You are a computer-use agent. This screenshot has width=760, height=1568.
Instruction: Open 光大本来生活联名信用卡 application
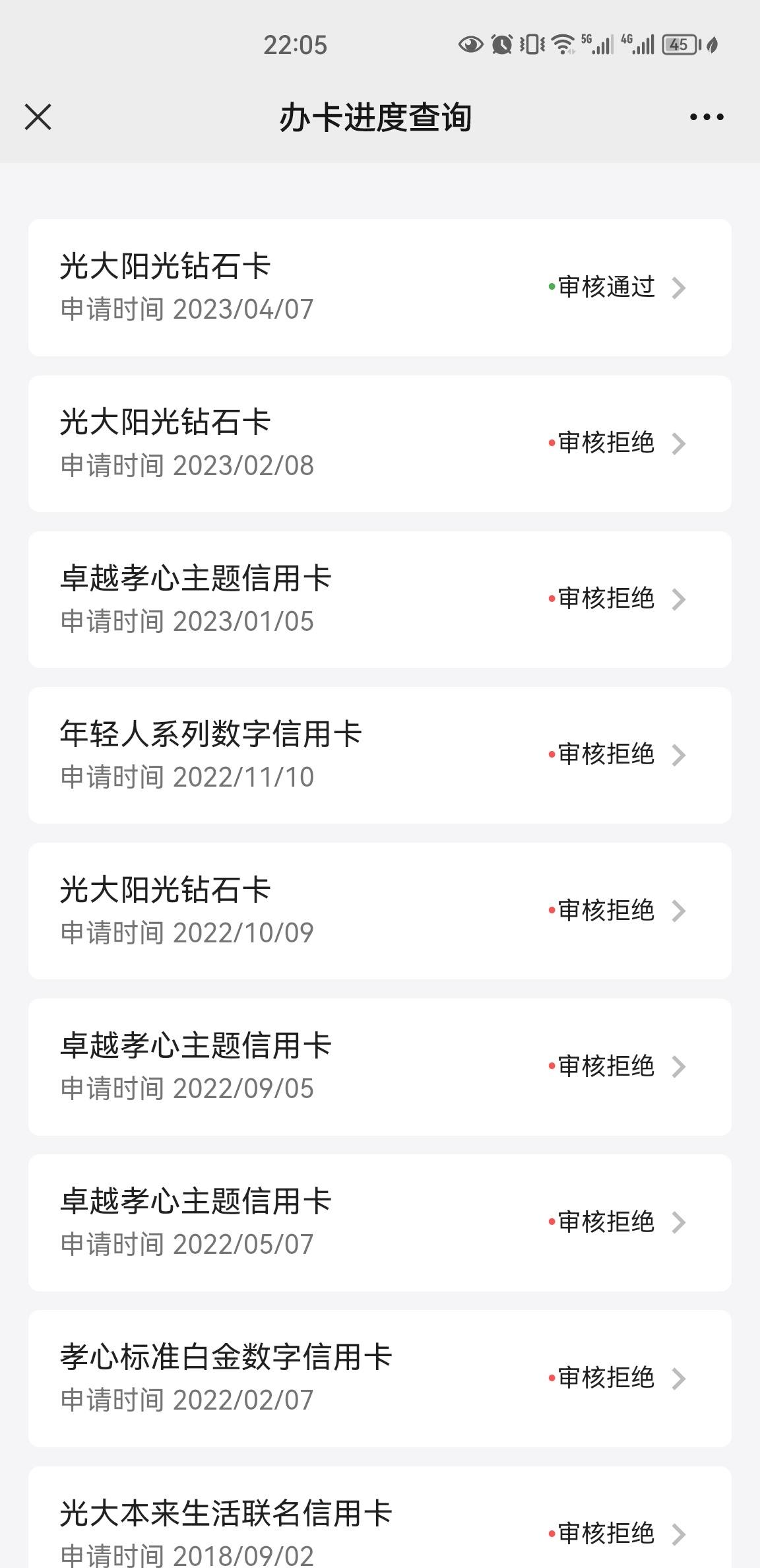point(380,1518)
